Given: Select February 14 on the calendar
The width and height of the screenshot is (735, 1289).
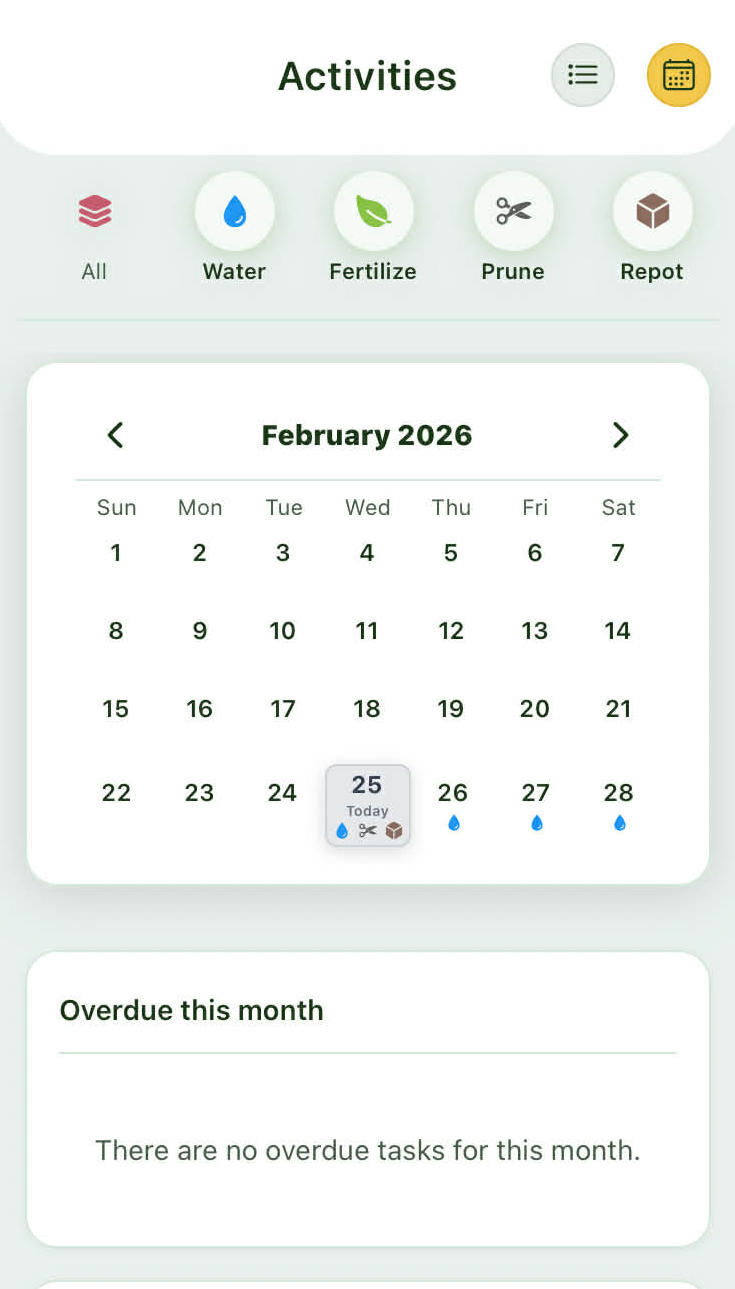Looking at the screenshot, I should 618,631.
